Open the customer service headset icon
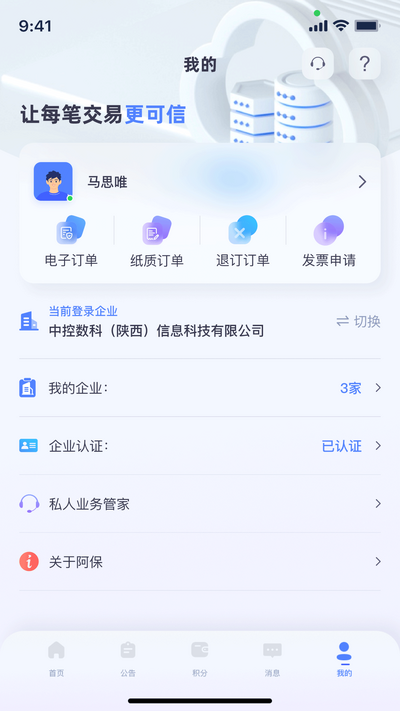This screenshot has width=400, height=711. click(x=318, y=64)
